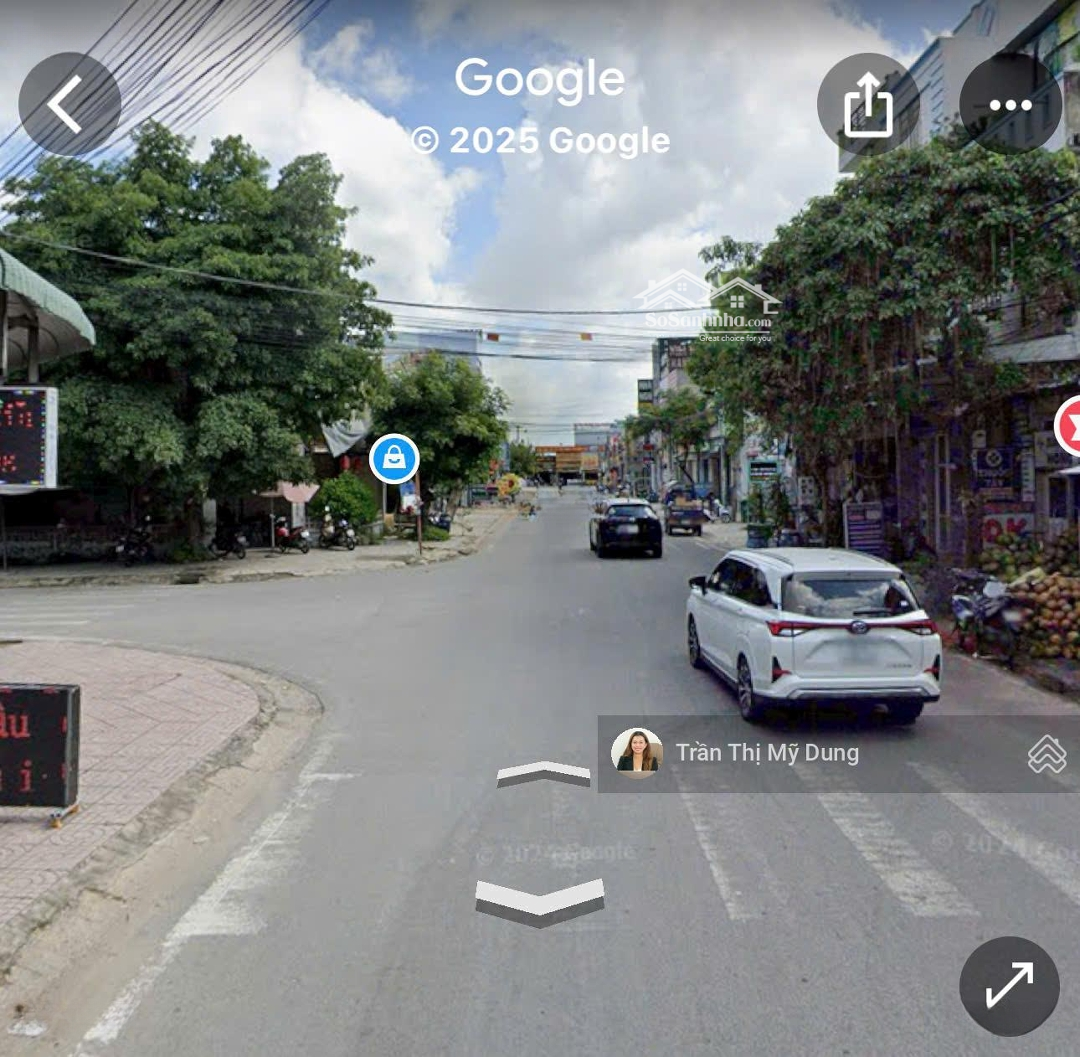Move forward along the street
Image resolution: width=1080 pixels, height=1057 pixels.
click(x=543, y=774)
